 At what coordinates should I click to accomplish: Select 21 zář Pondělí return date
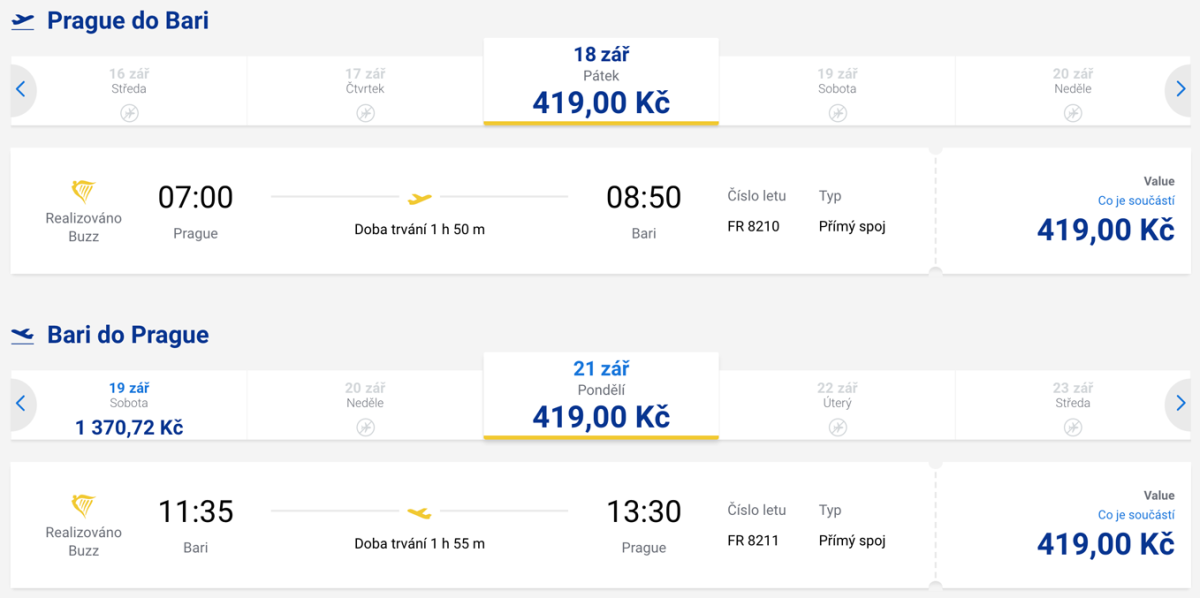[601, 396]
